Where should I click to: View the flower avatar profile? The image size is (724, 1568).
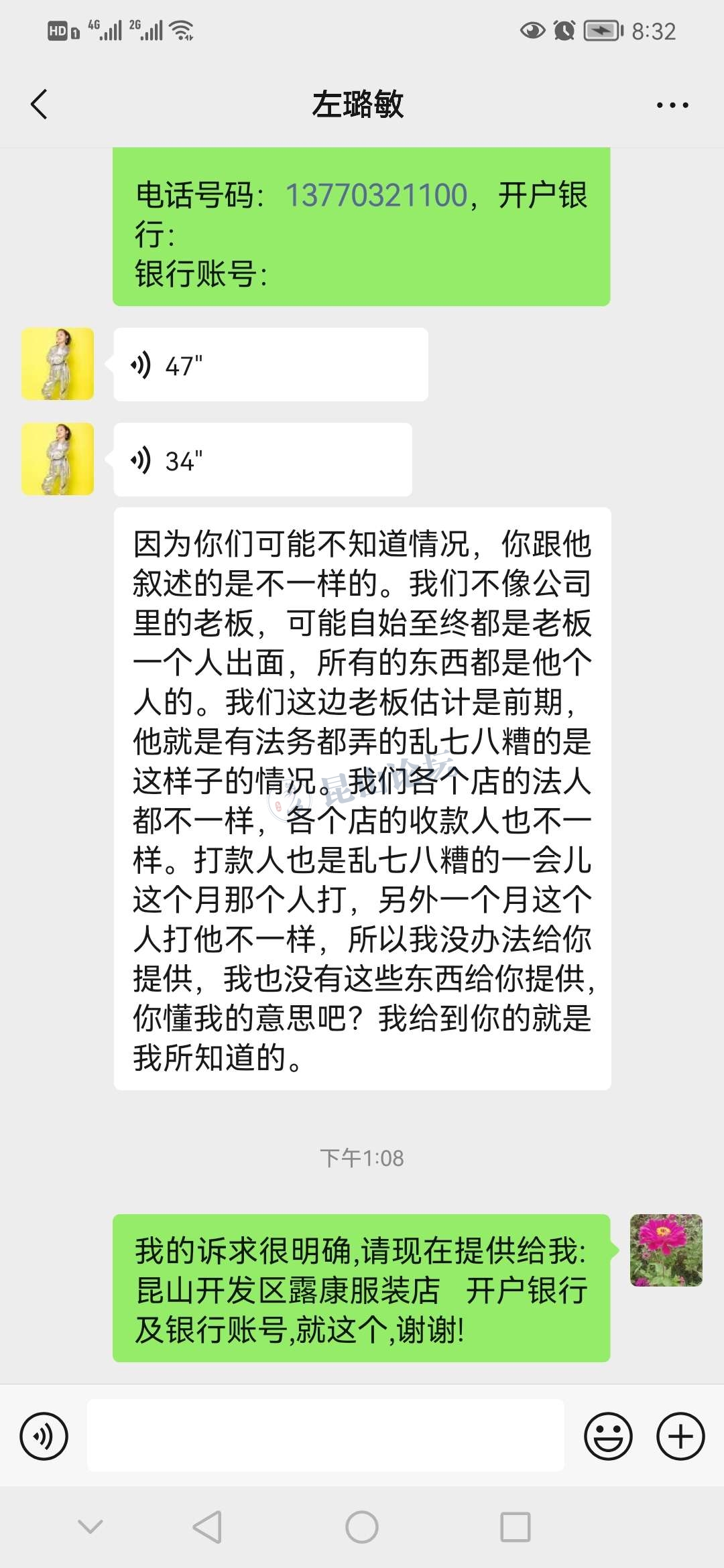[666, 1250]
